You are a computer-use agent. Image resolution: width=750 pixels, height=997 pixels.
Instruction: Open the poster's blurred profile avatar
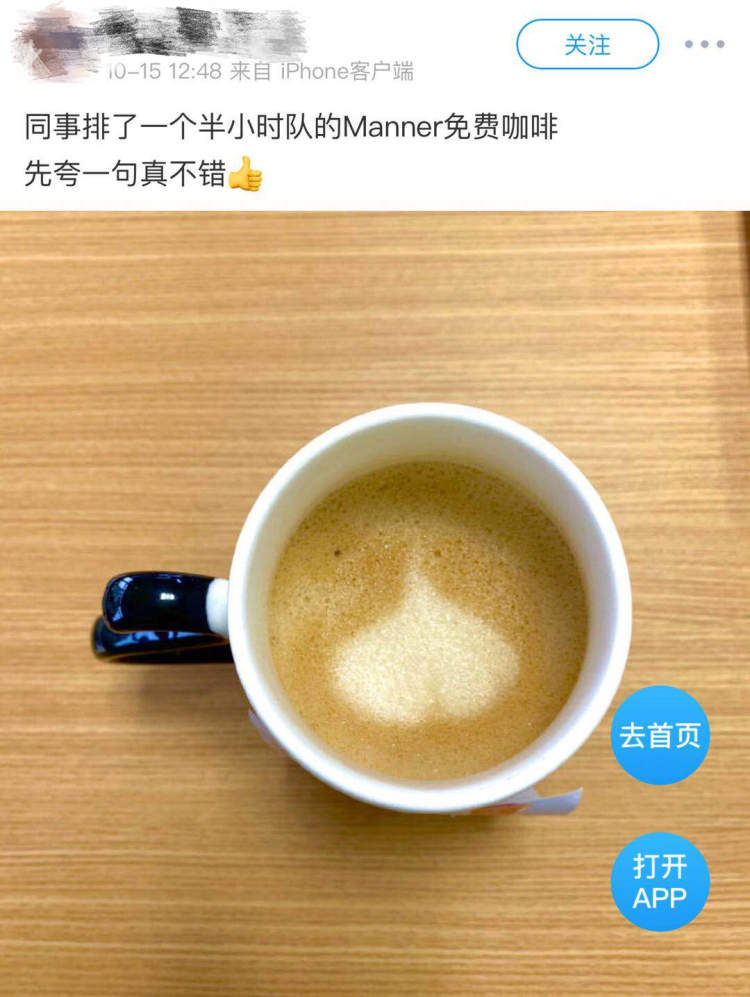click(x=52, y=42)
